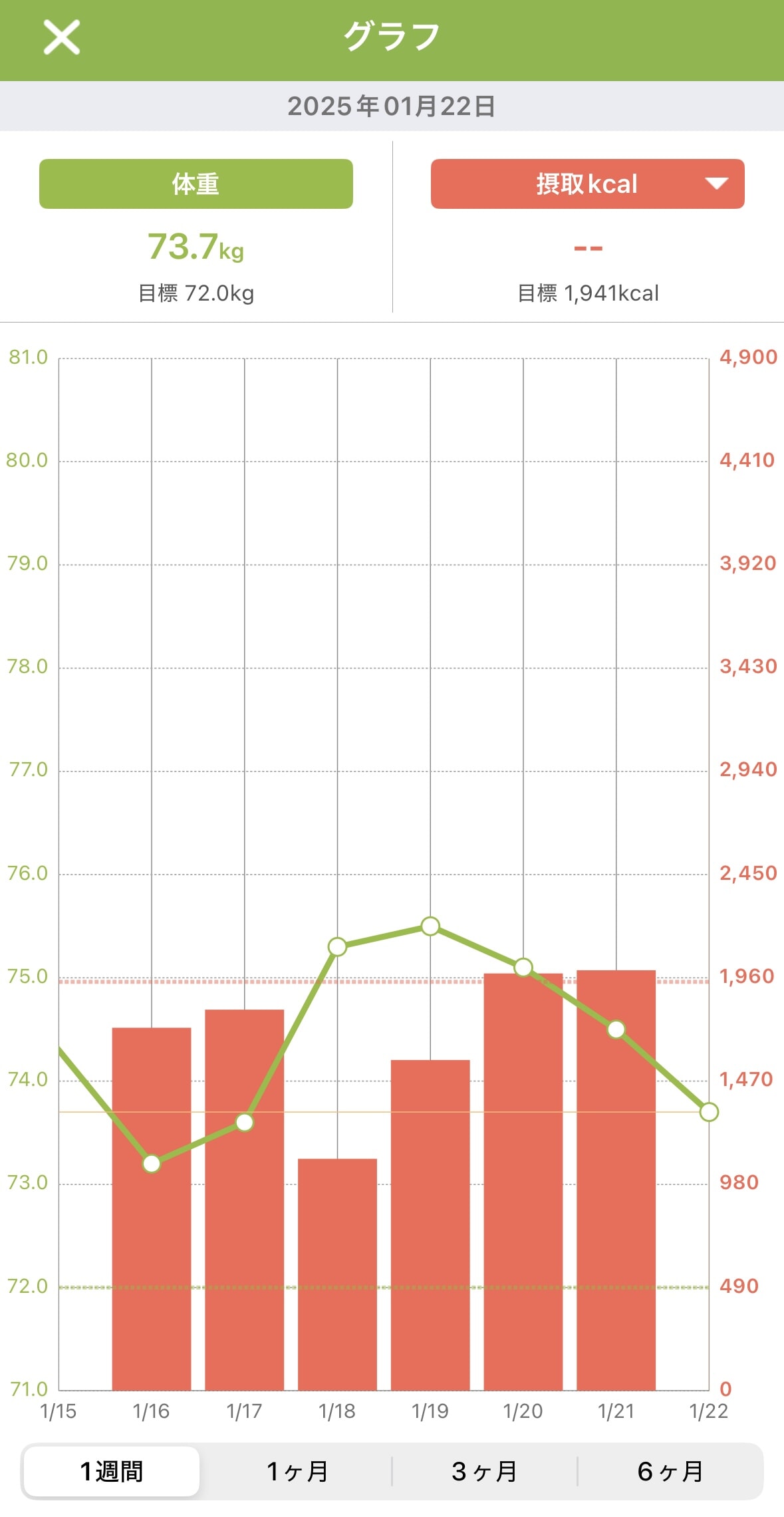Screen dimensions: 784x1517
Task: Select the 1週間 range tab
Action: click(x=112, y=1471)
